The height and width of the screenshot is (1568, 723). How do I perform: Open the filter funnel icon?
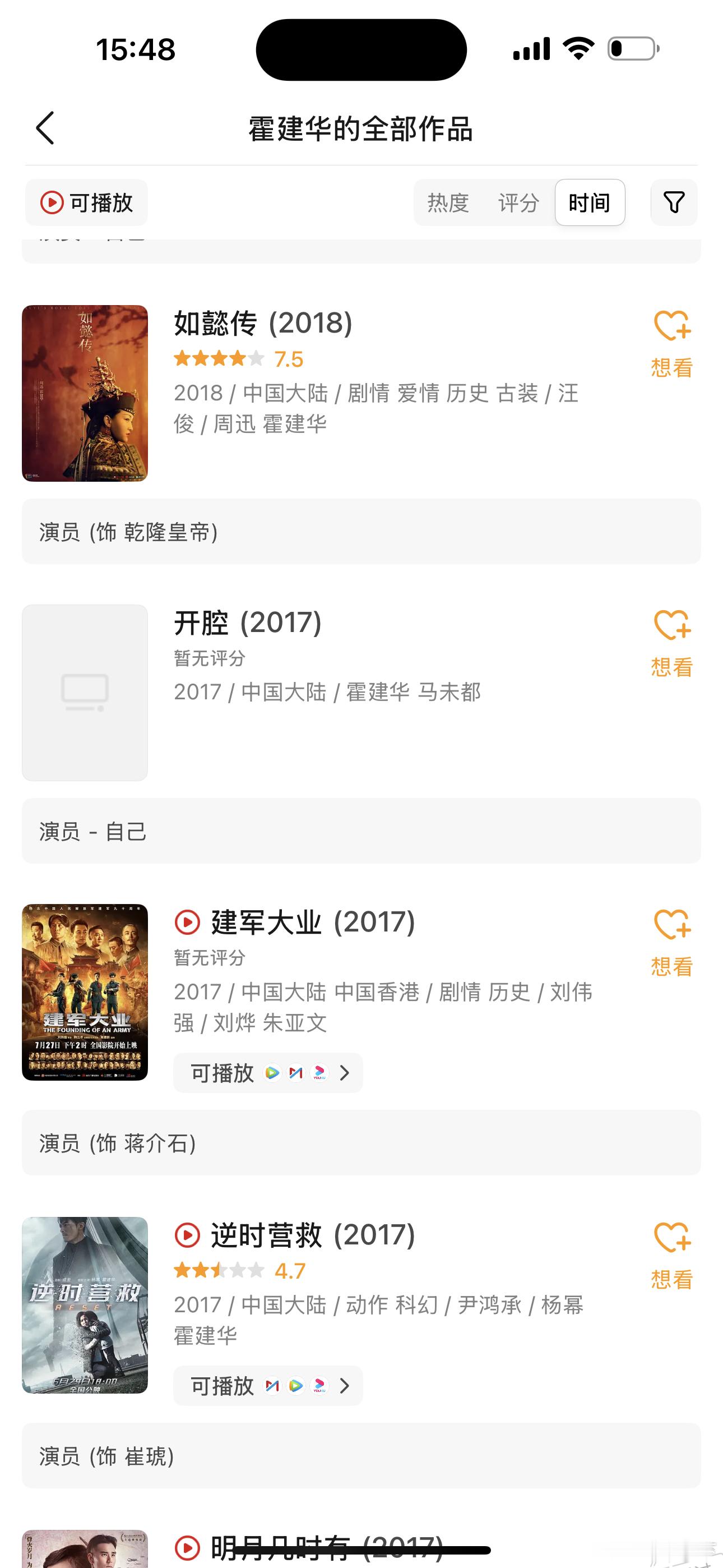pyautogui.click(x=674, y=202)
